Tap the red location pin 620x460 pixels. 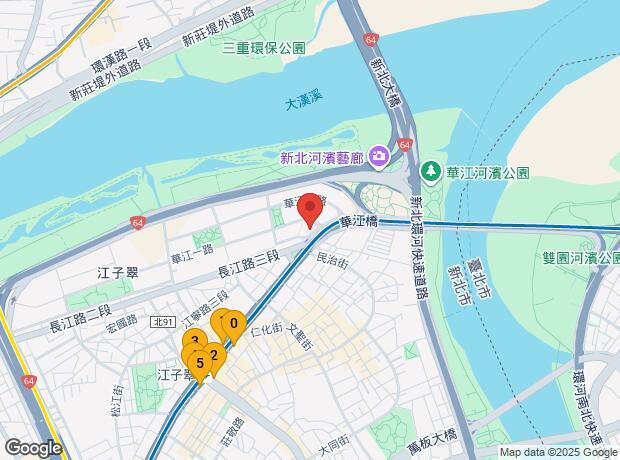(x=310, y=210)
